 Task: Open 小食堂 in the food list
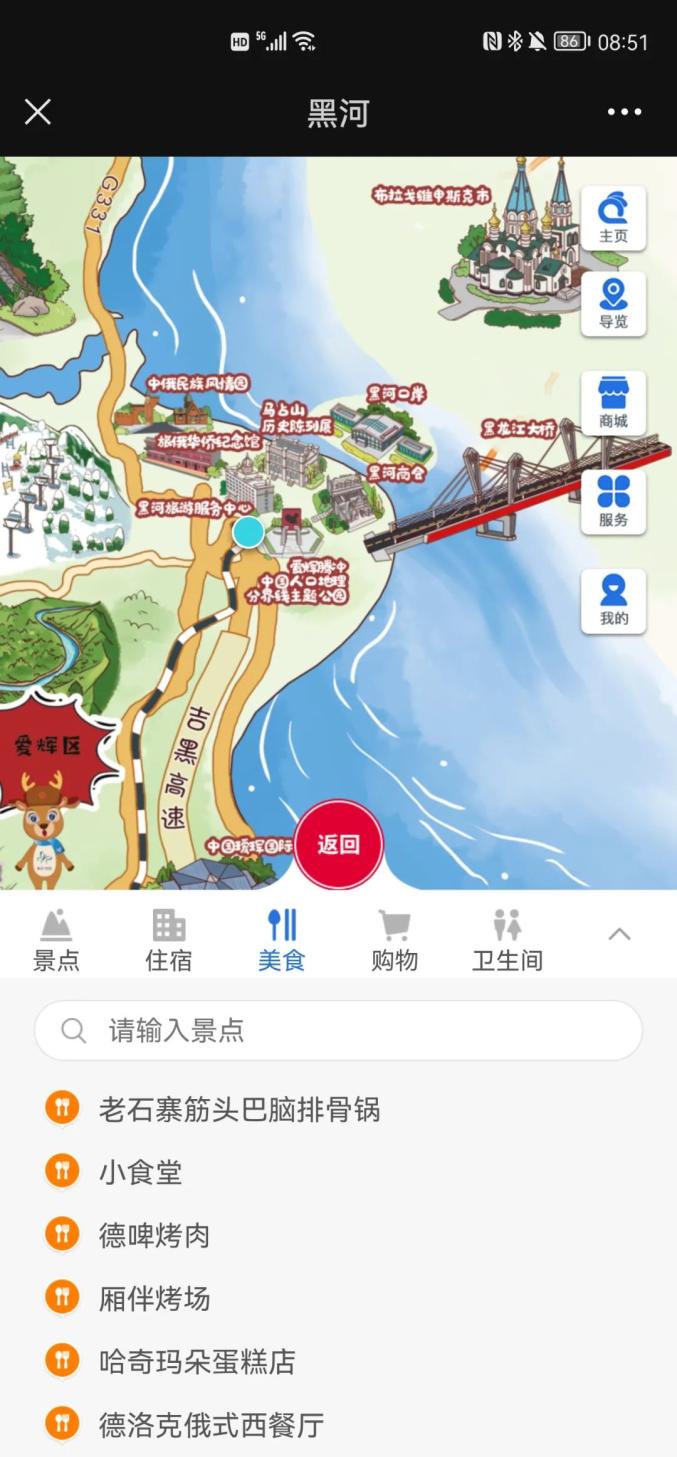click(140, 1172)
